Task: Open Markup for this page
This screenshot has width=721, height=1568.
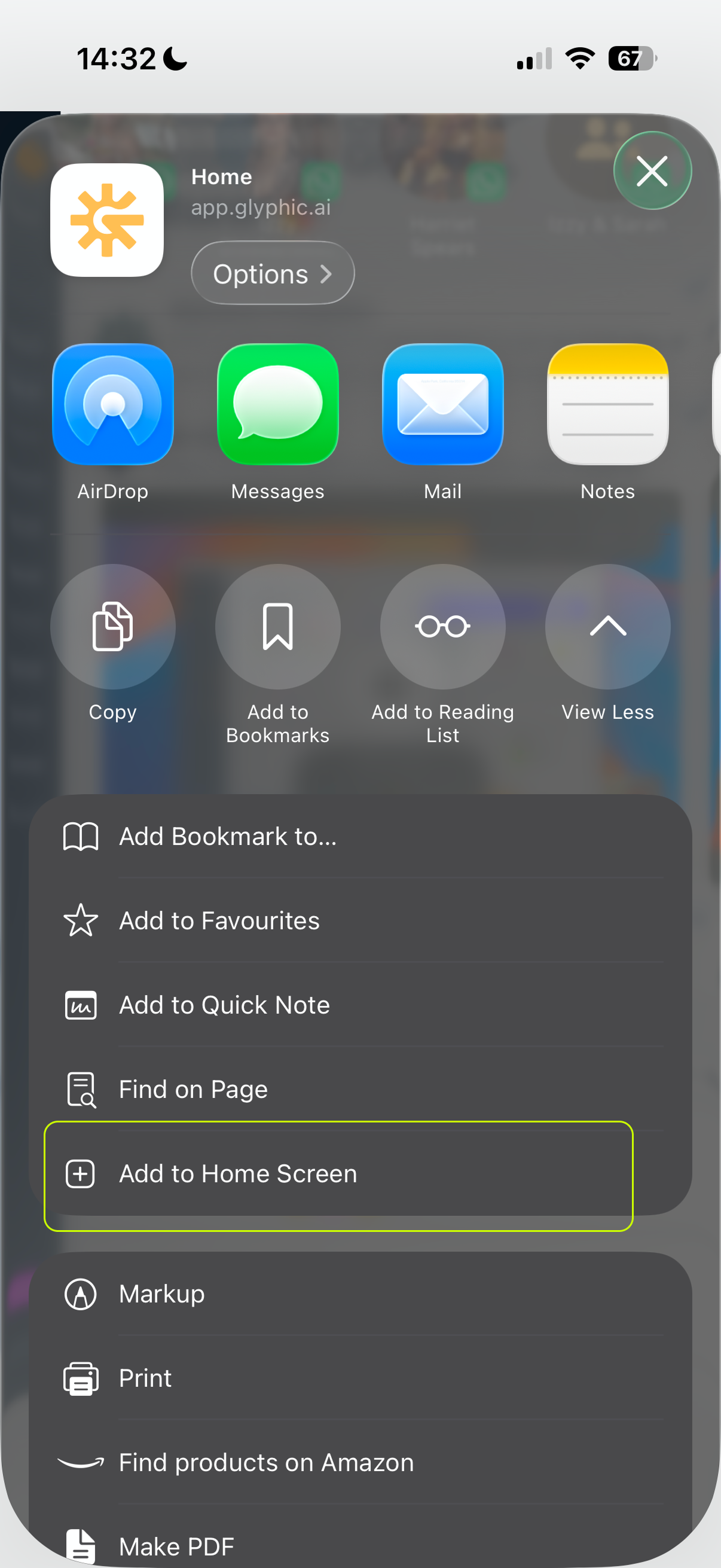Action: click(359, 1294)
